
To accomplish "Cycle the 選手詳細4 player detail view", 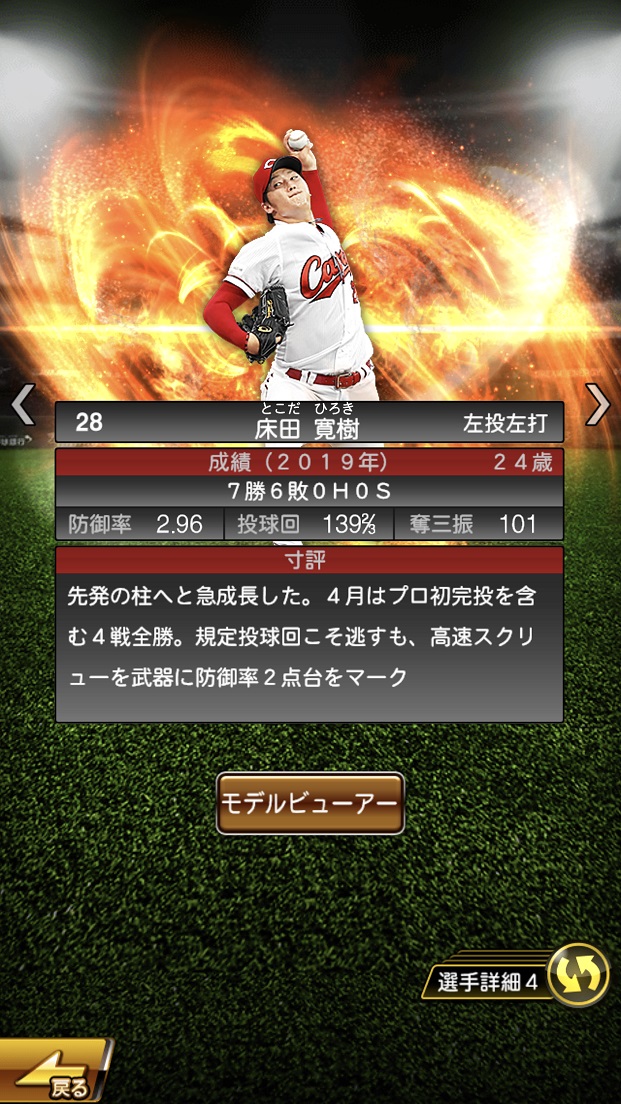I will click(578, 975).
